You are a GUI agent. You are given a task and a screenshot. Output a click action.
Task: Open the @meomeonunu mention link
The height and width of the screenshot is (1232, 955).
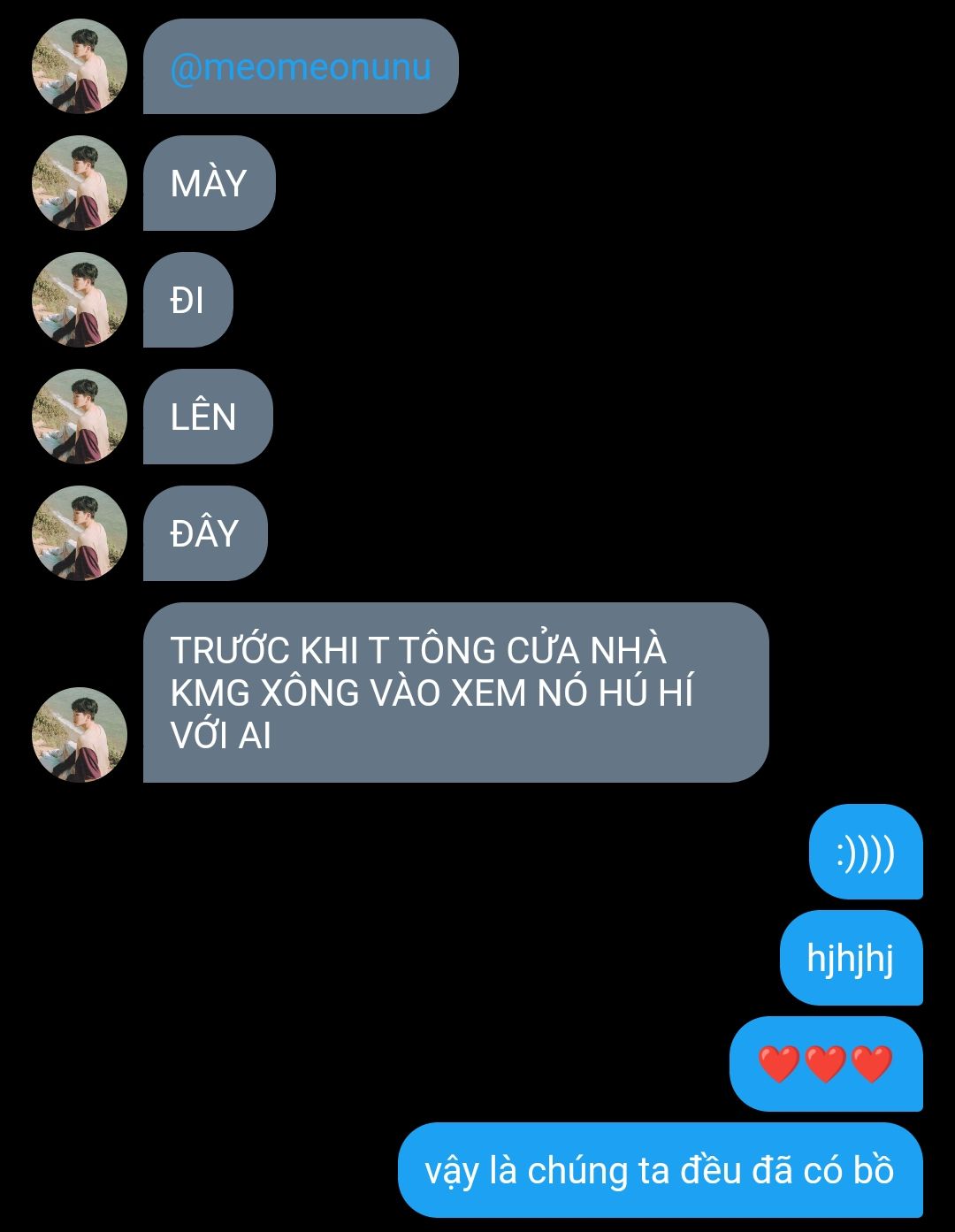click(x=300, y=67)
